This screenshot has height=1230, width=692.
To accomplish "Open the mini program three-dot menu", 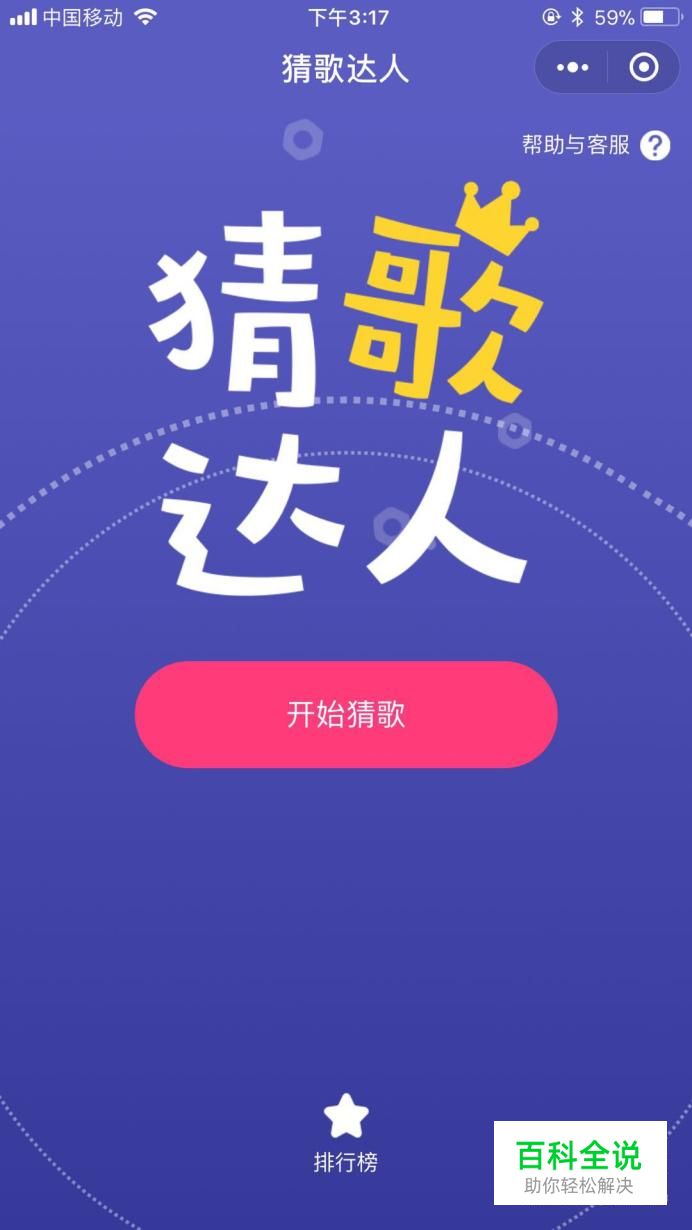I will 572,67.
